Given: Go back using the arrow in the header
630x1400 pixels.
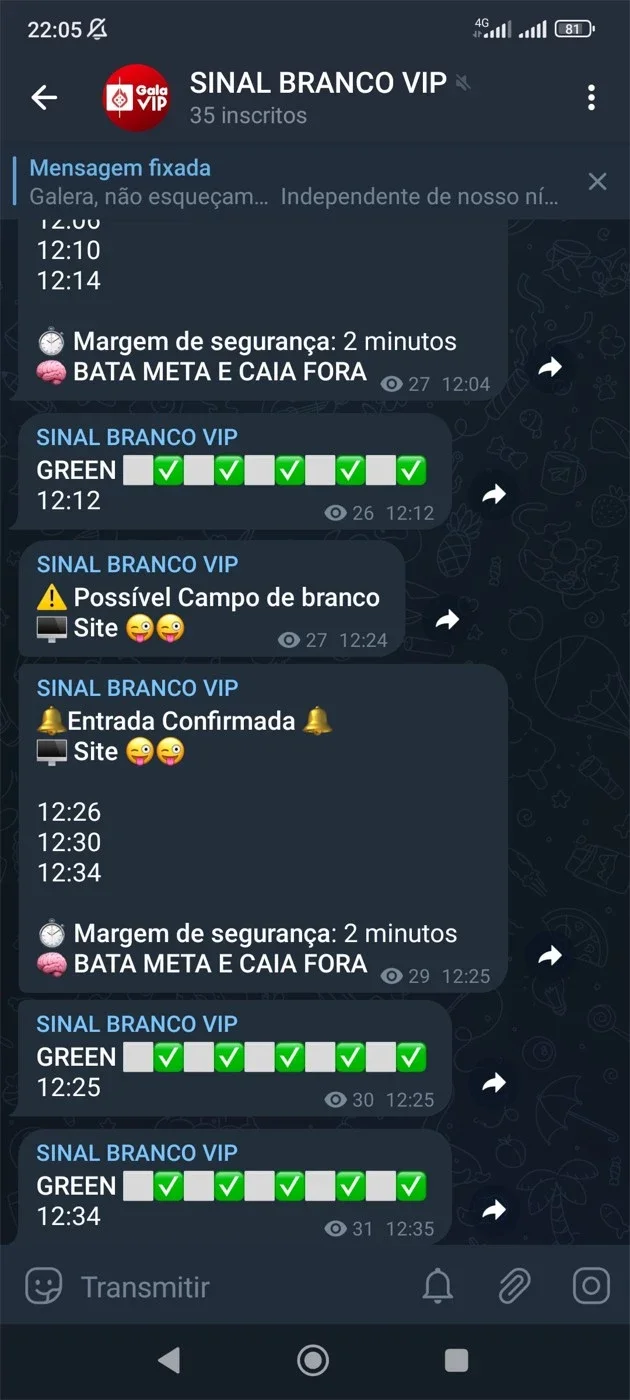Looking at the screenshot, I should 44,97.
